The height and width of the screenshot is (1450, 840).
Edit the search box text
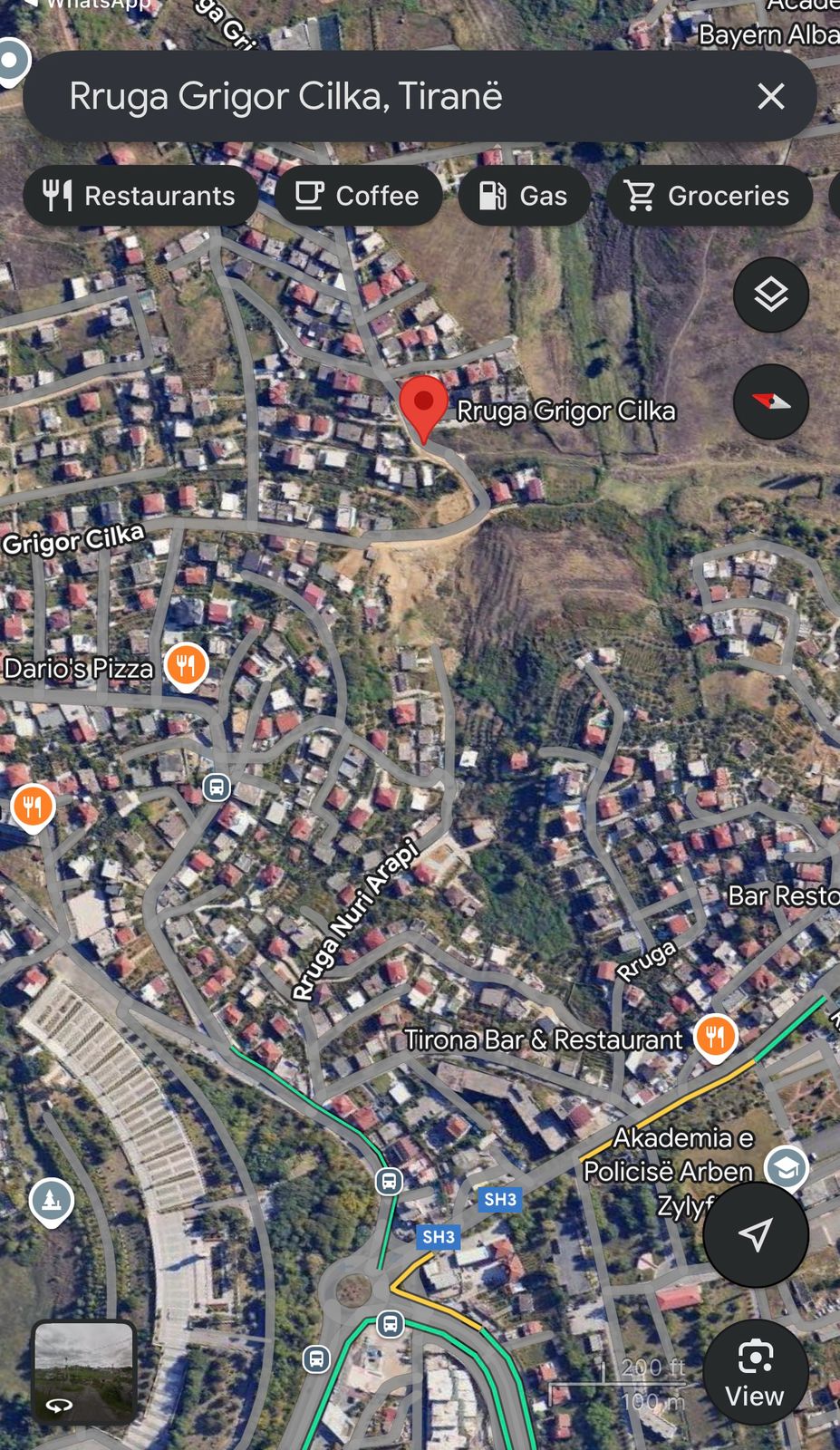point(362,96)
